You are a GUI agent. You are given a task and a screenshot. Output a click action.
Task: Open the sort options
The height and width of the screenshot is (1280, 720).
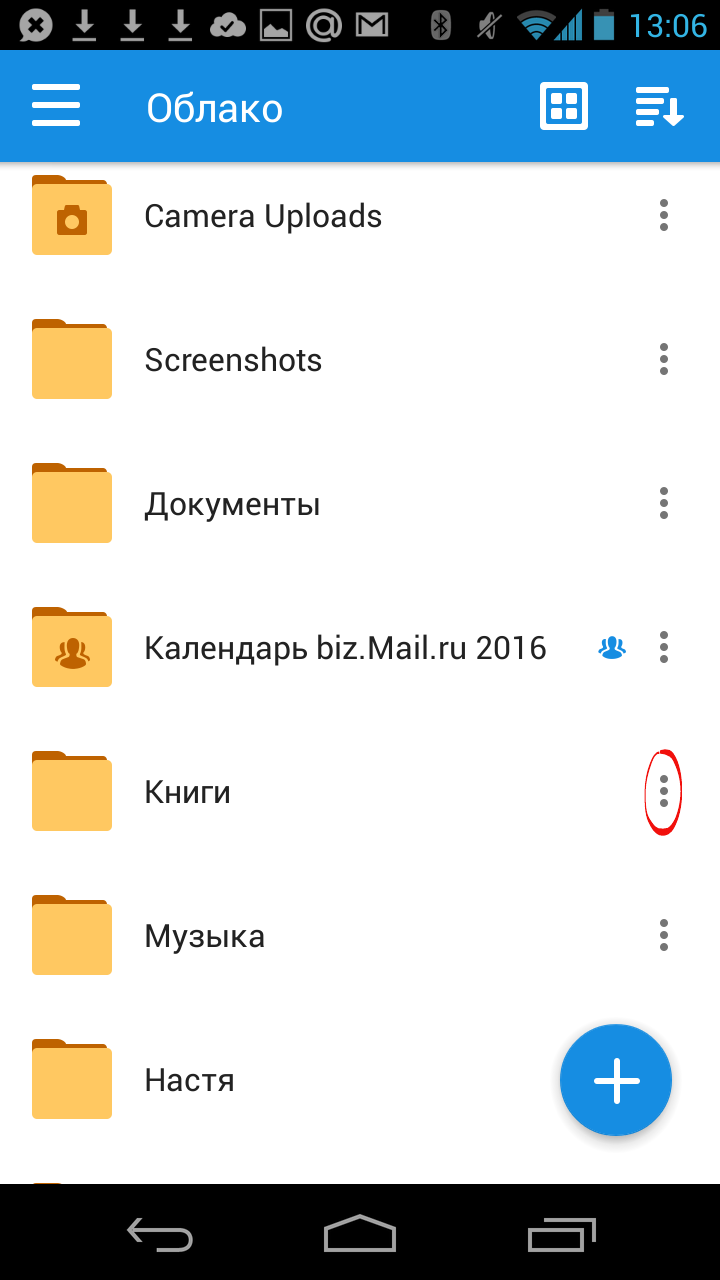[x=660, y=106]
